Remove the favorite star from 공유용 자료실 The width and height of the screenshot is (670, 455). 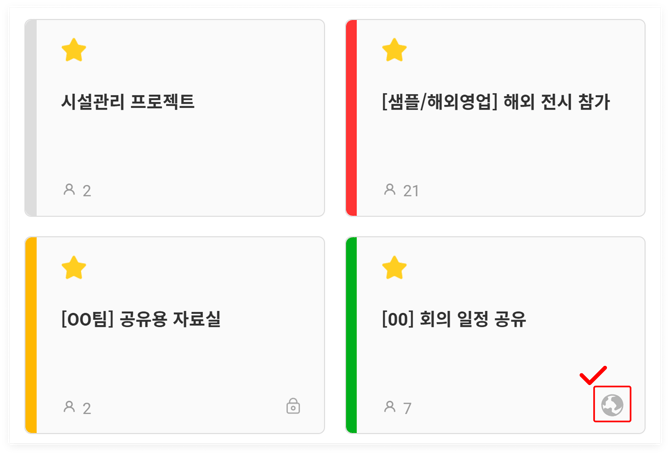74,267
